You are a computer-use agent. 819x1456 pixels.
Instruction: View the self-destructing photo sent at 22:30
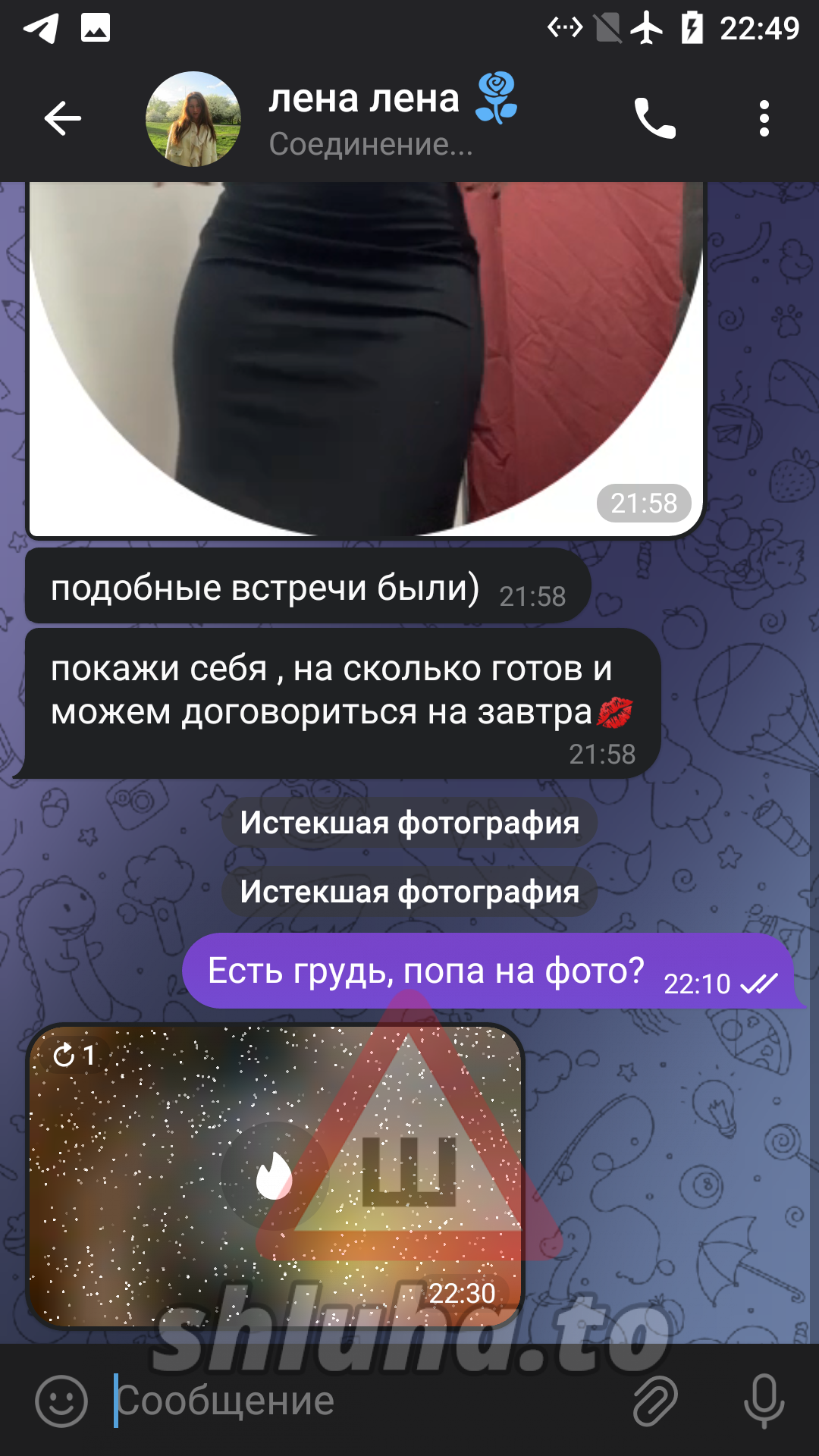pos(275,1175)
